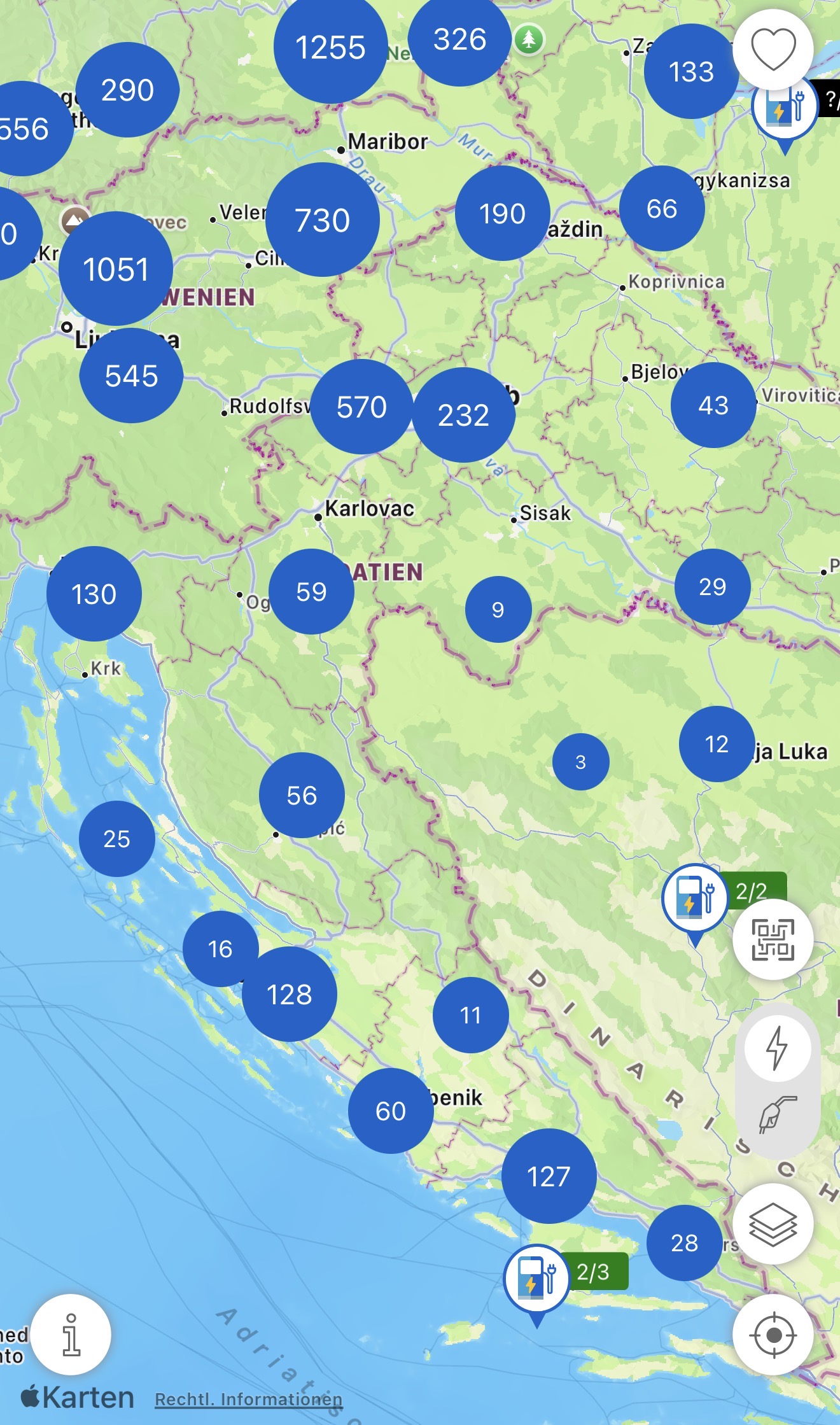This screenshot has width=840, height=1425.
Task: Expand the 730 cluster below Maribor
Action: [x=323, y=220]
